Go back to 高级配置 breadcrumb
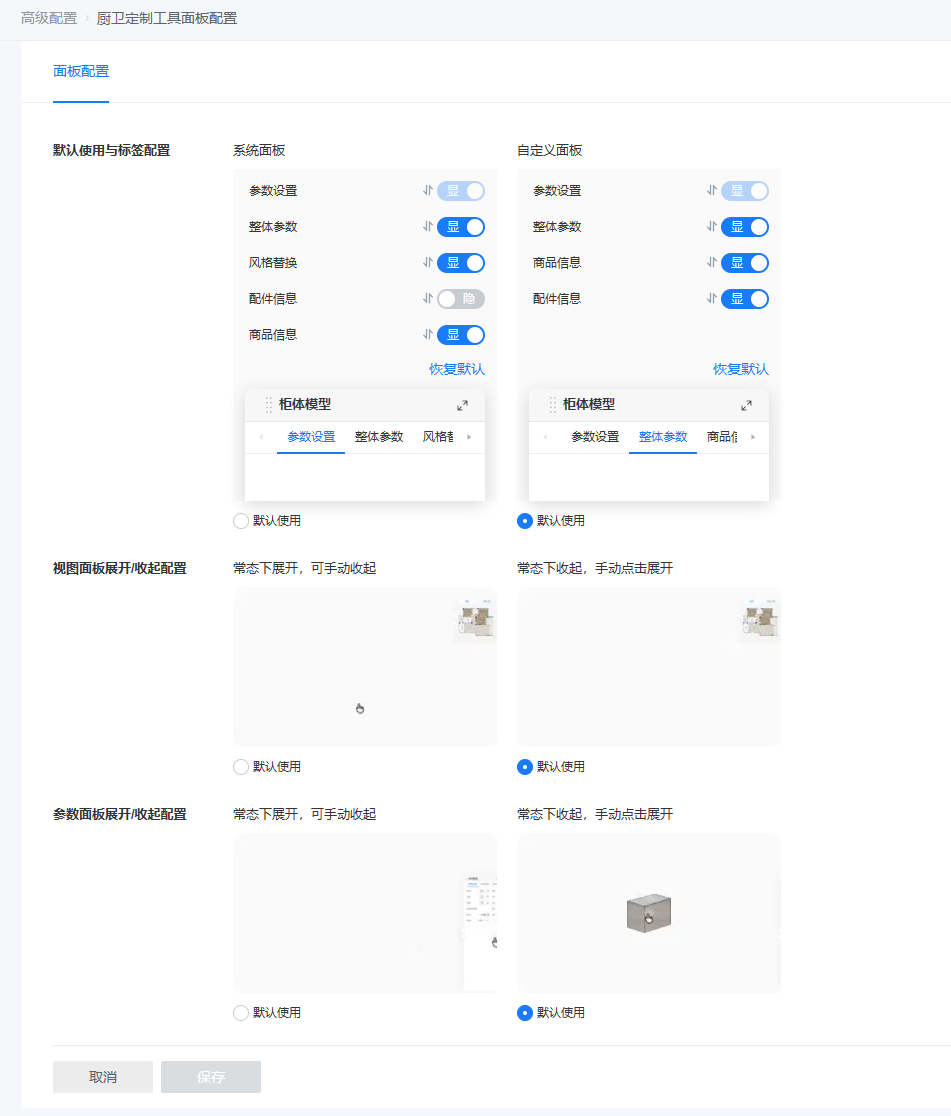 48,18
